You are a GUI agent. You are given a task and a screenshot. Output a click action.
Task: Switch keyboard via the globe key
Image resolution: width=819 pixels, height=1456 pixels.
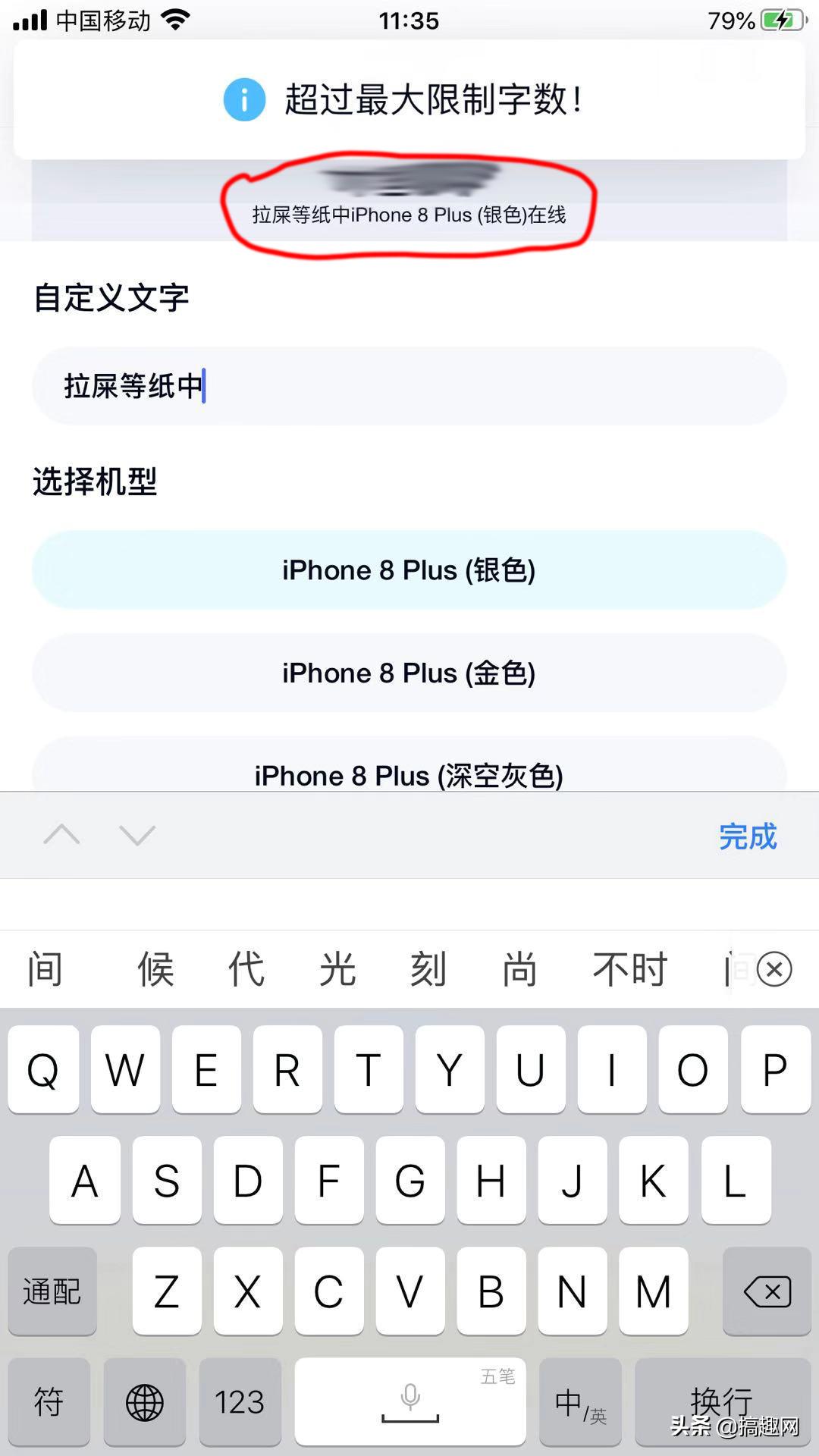(x=144, y=1402)
